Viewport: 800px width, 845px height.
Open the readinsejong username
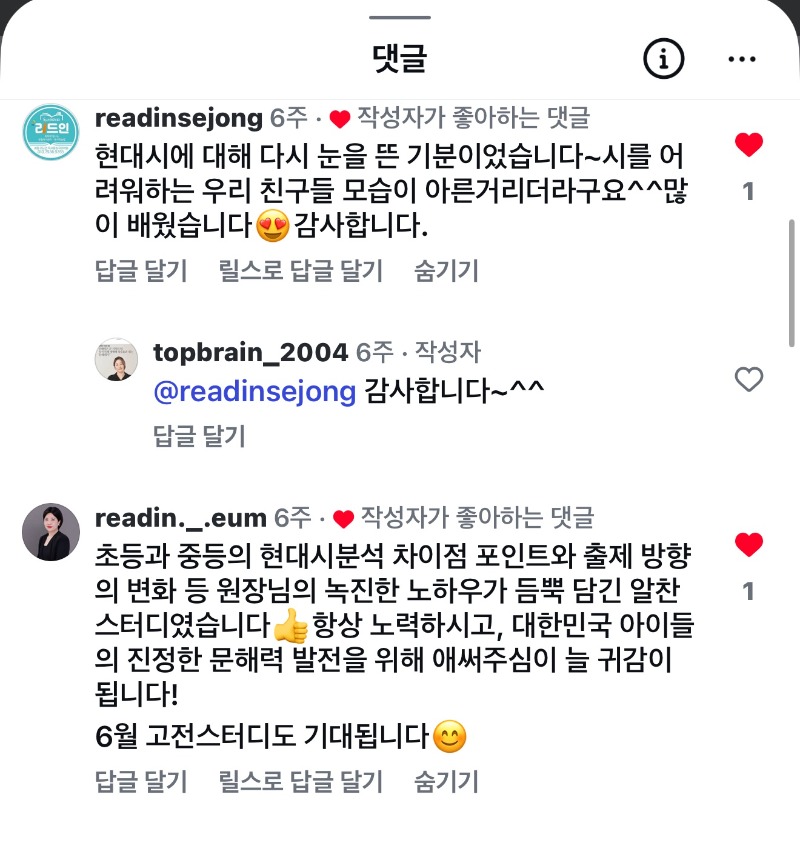[x=179, y=118]
